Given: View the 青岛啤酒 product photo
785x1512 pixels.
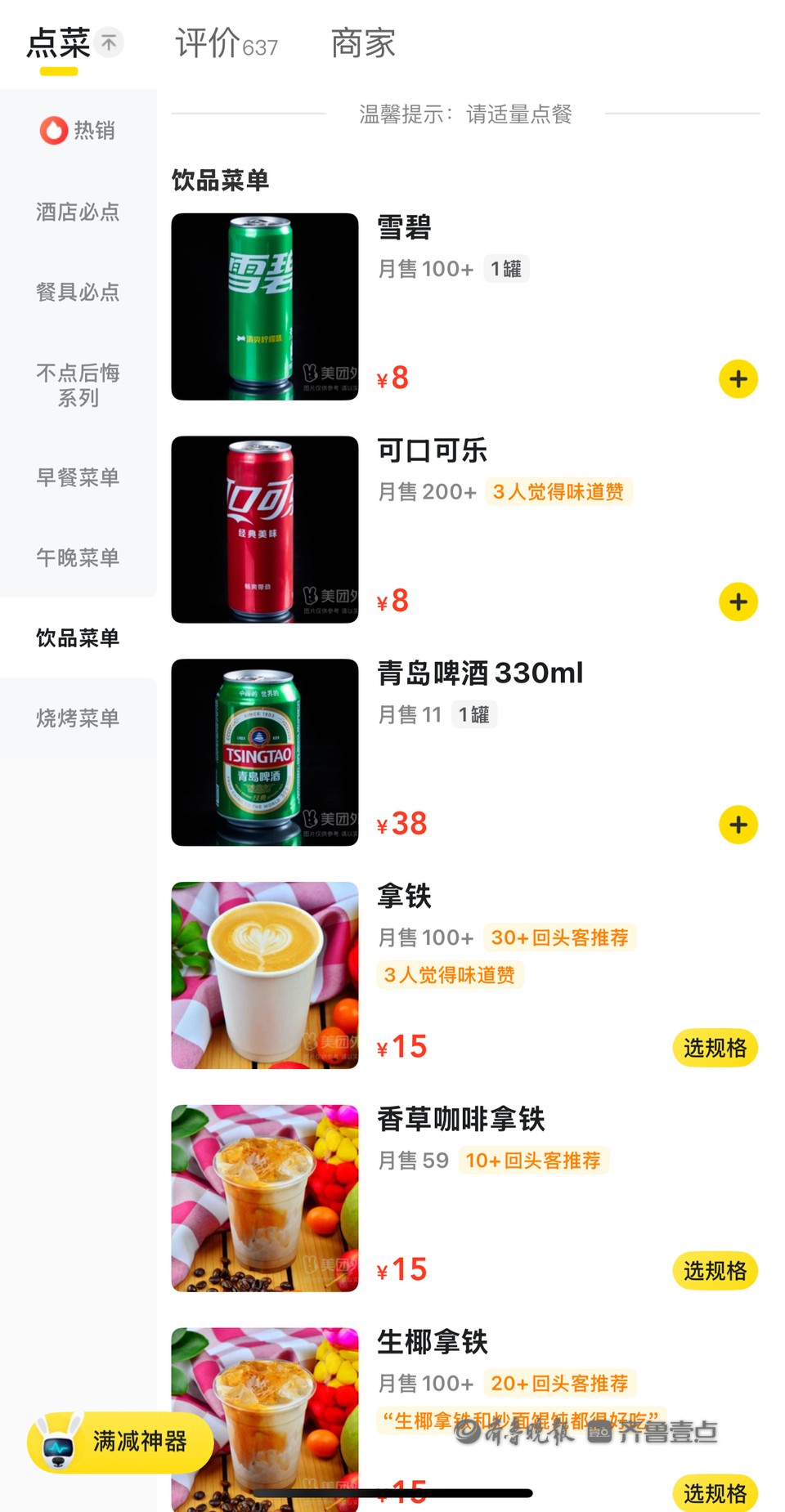Looking at the screenshot, I should 264,752.
